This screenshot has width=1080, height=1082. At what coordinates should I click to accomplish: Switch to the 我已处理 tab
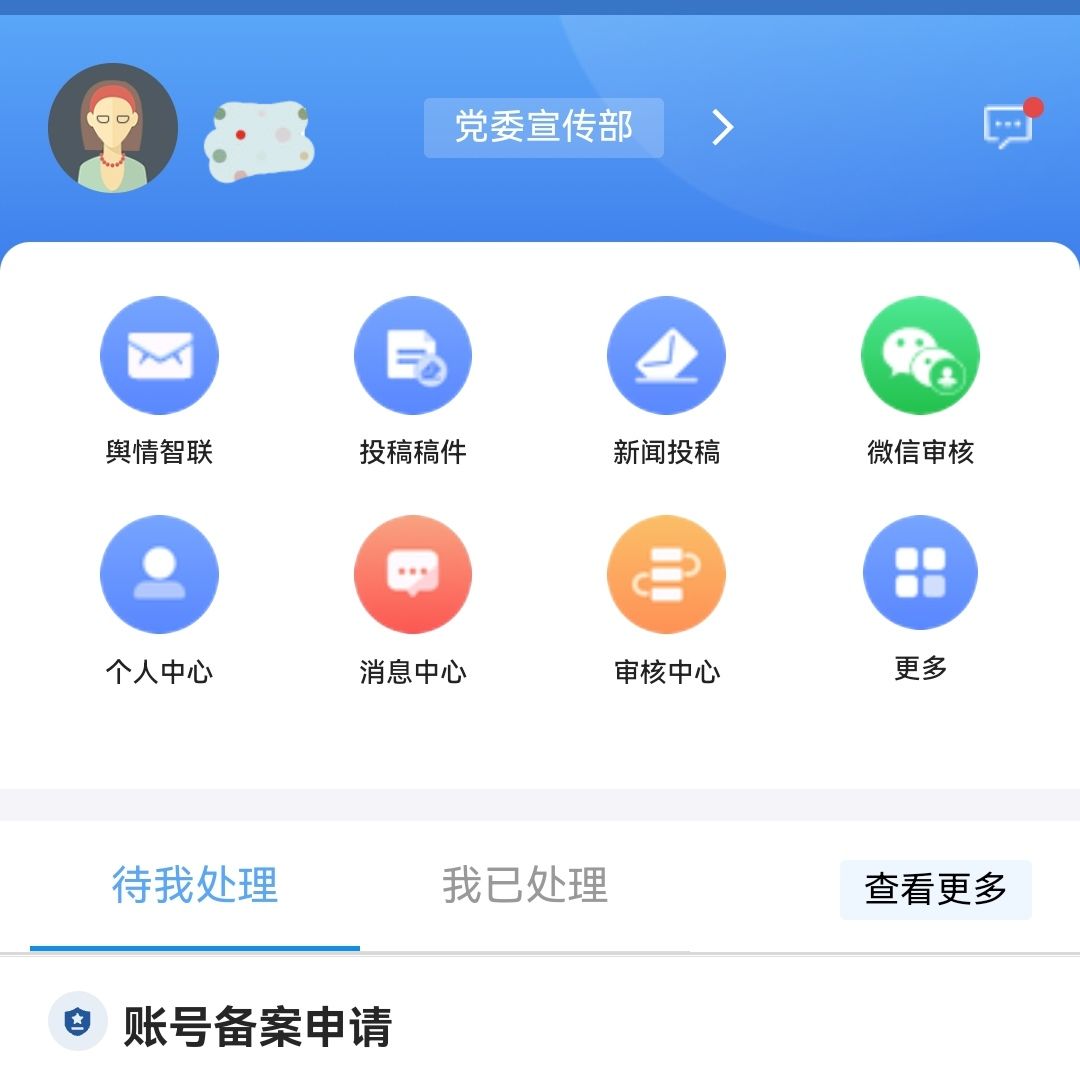[x=525, y=886]
